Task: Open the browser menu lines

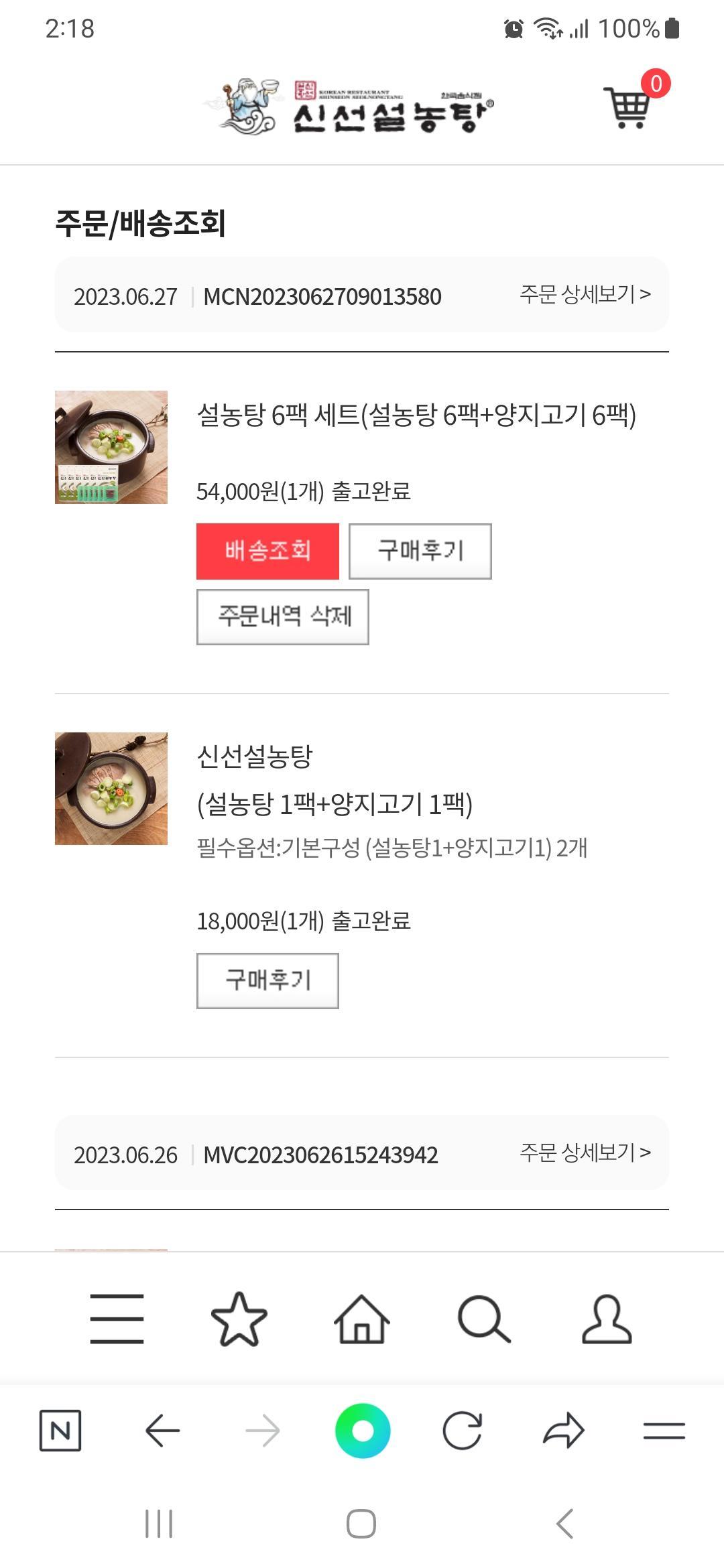Action: [664, 1431]
